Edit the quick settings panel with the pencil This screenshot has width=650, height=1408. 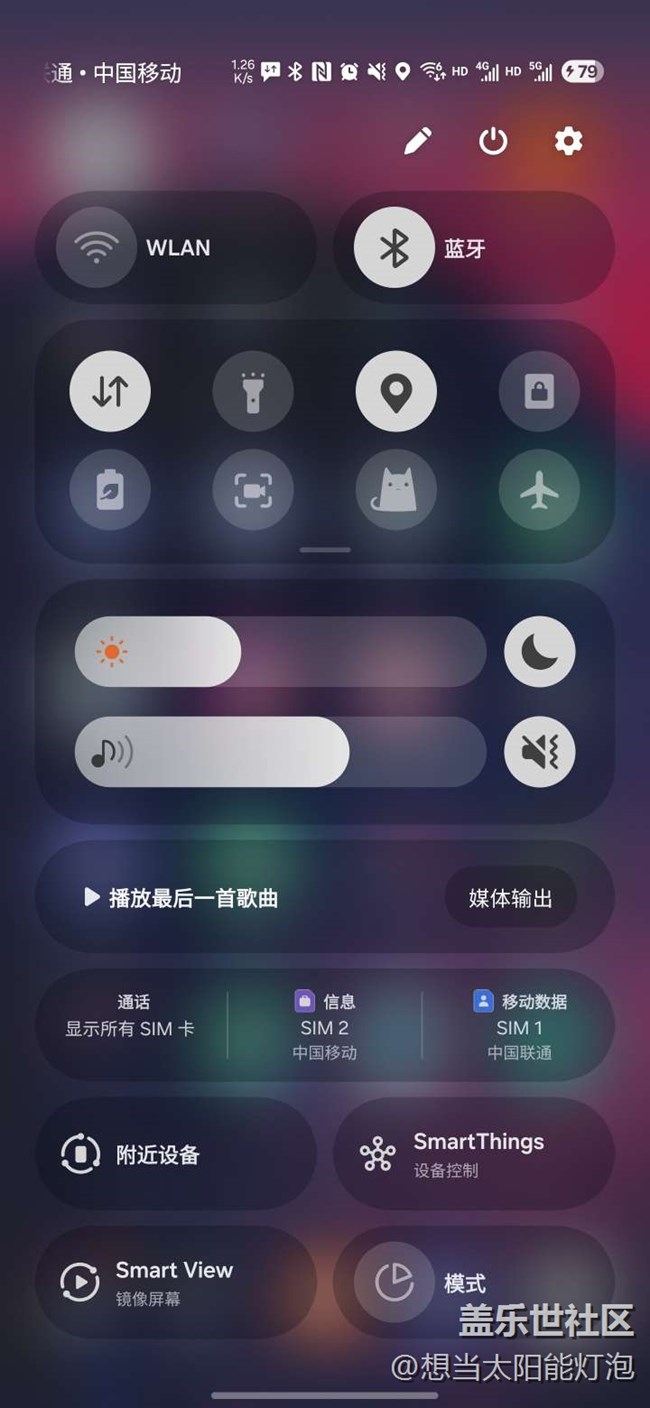(x=417, y=141)
